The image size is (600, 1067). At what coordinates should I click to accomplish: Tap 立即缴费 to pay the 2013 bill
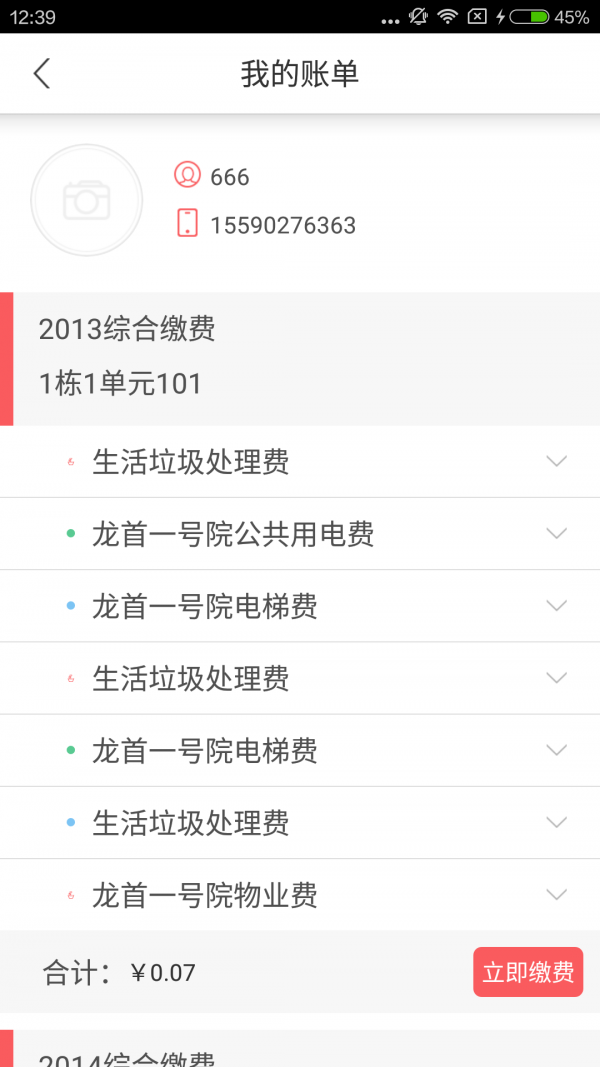(528, 972)
